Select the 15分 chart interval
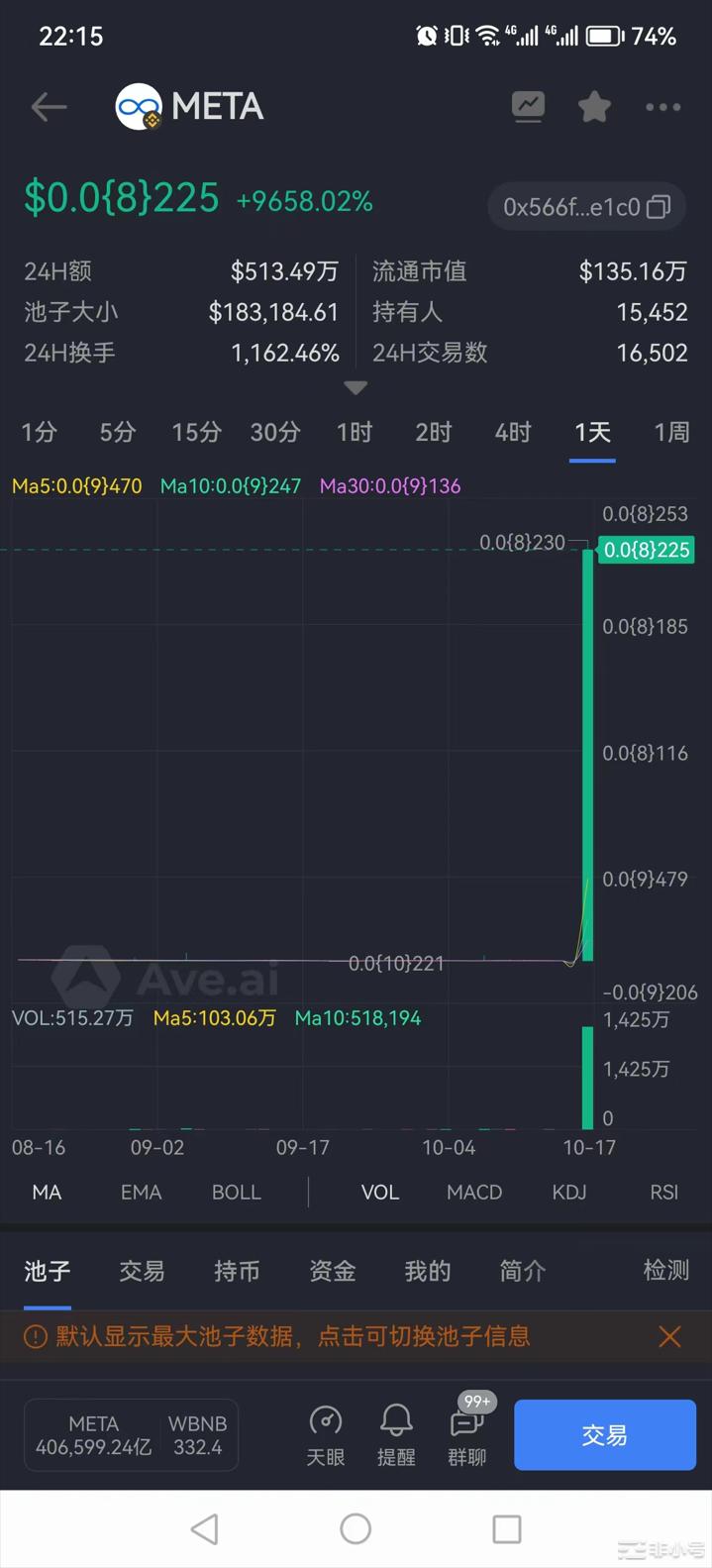This screenshot has width=712, height=1568. pos(196,432)
